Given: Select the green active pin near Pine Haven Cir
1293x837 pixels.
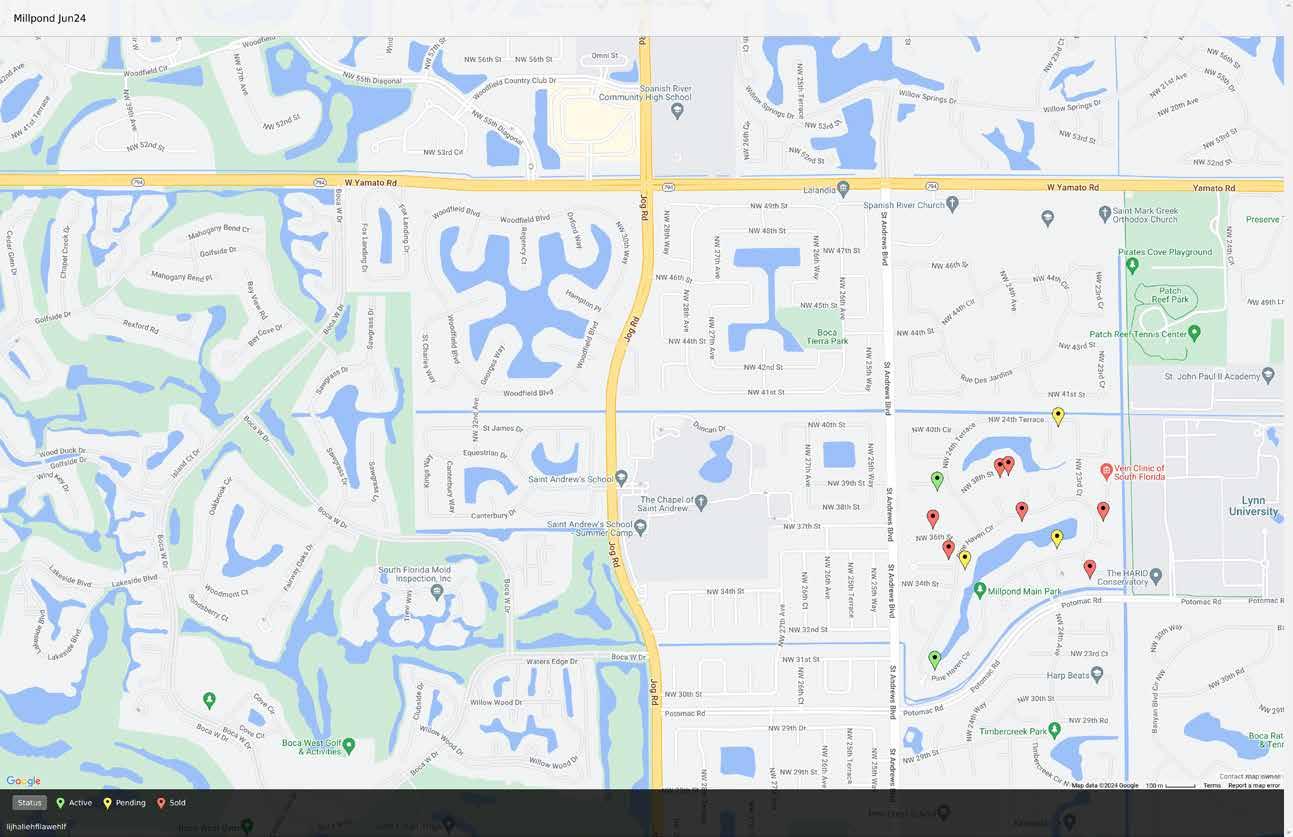Looking at the screenshot, I should tap(934, 659).
